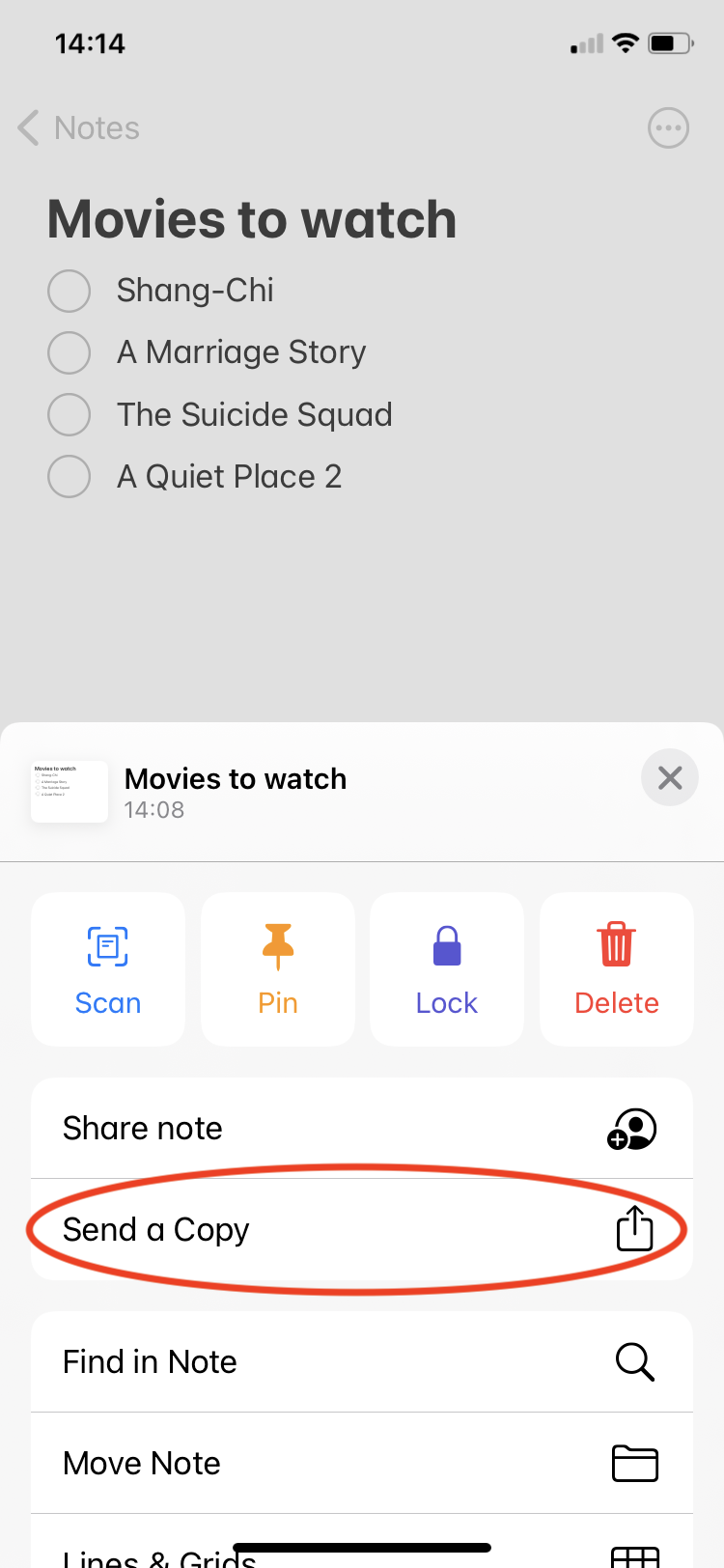
Task: Tap the magnifying glass icon on Find in Note
Action: click(634, 1361)
